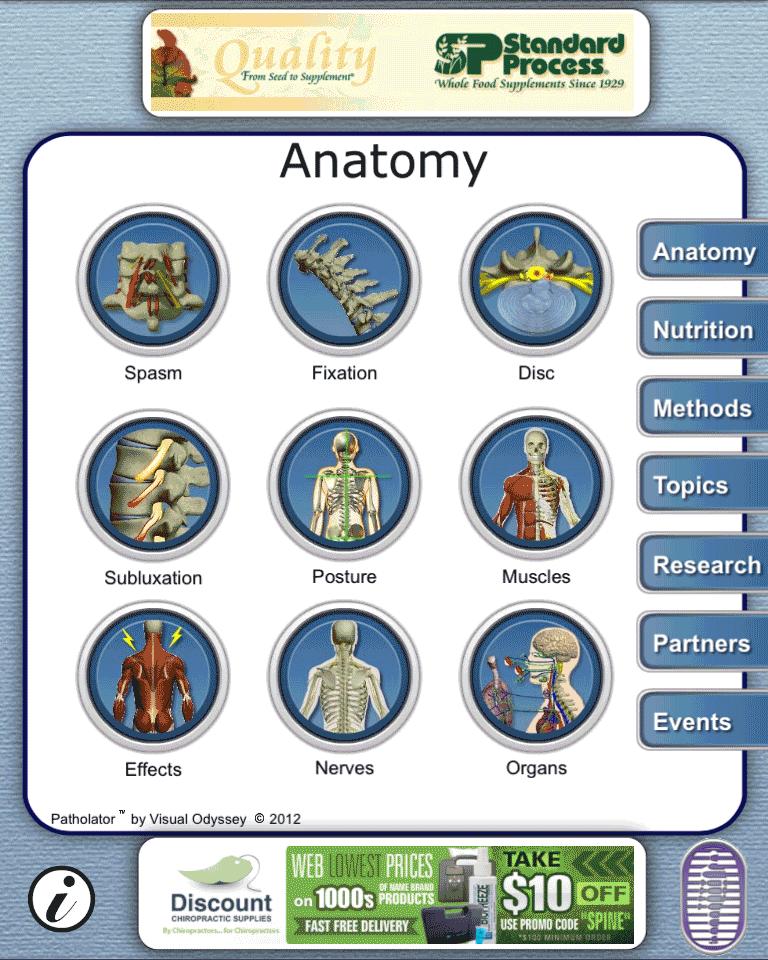Screen dimensions: 768x960
Task: Open the Standard Process banner ad
Action: pyautogui.click(x=396, y=62)
